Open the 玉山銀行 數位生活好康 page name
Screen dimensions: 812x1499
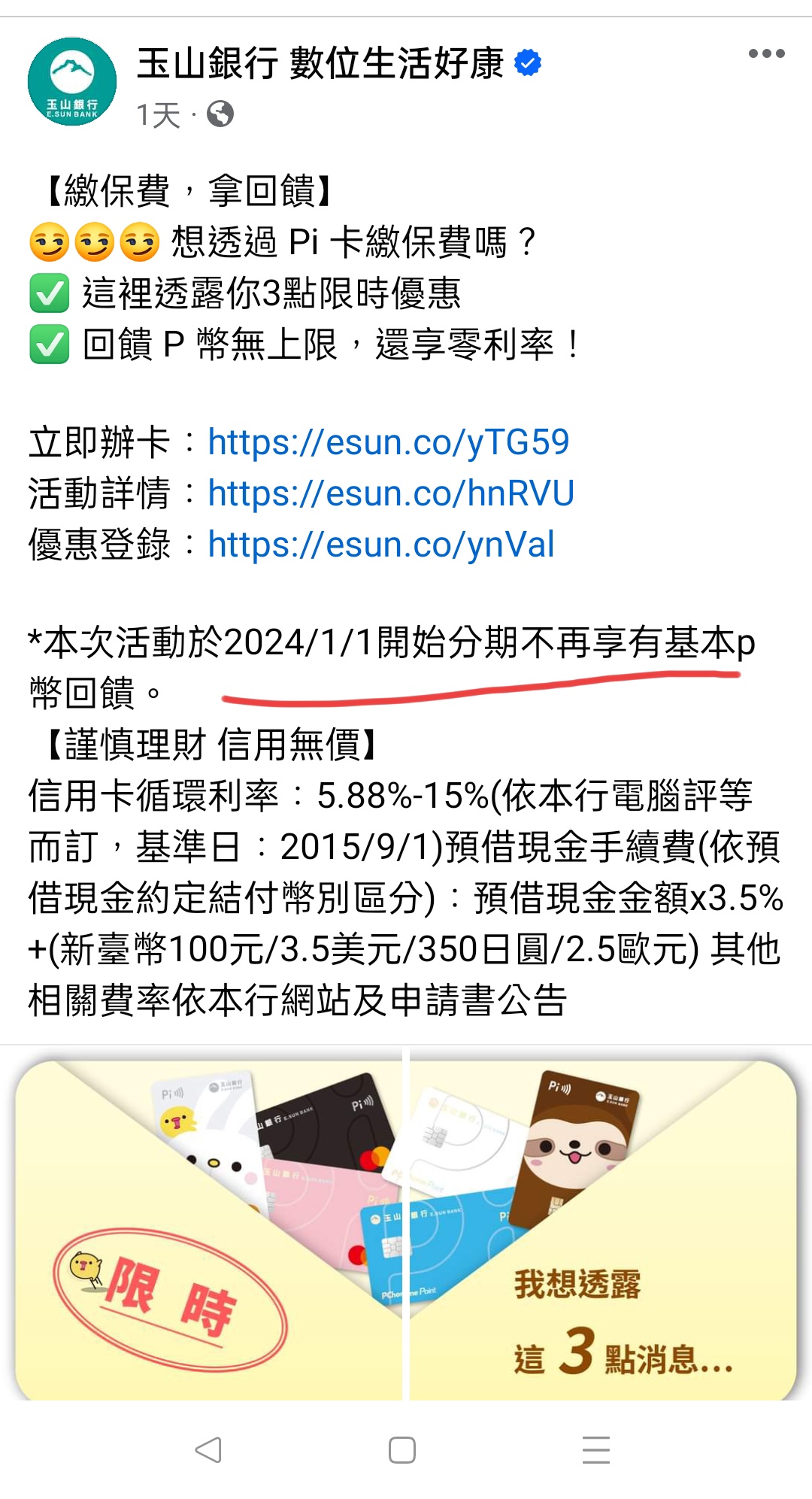click(320, 62)
